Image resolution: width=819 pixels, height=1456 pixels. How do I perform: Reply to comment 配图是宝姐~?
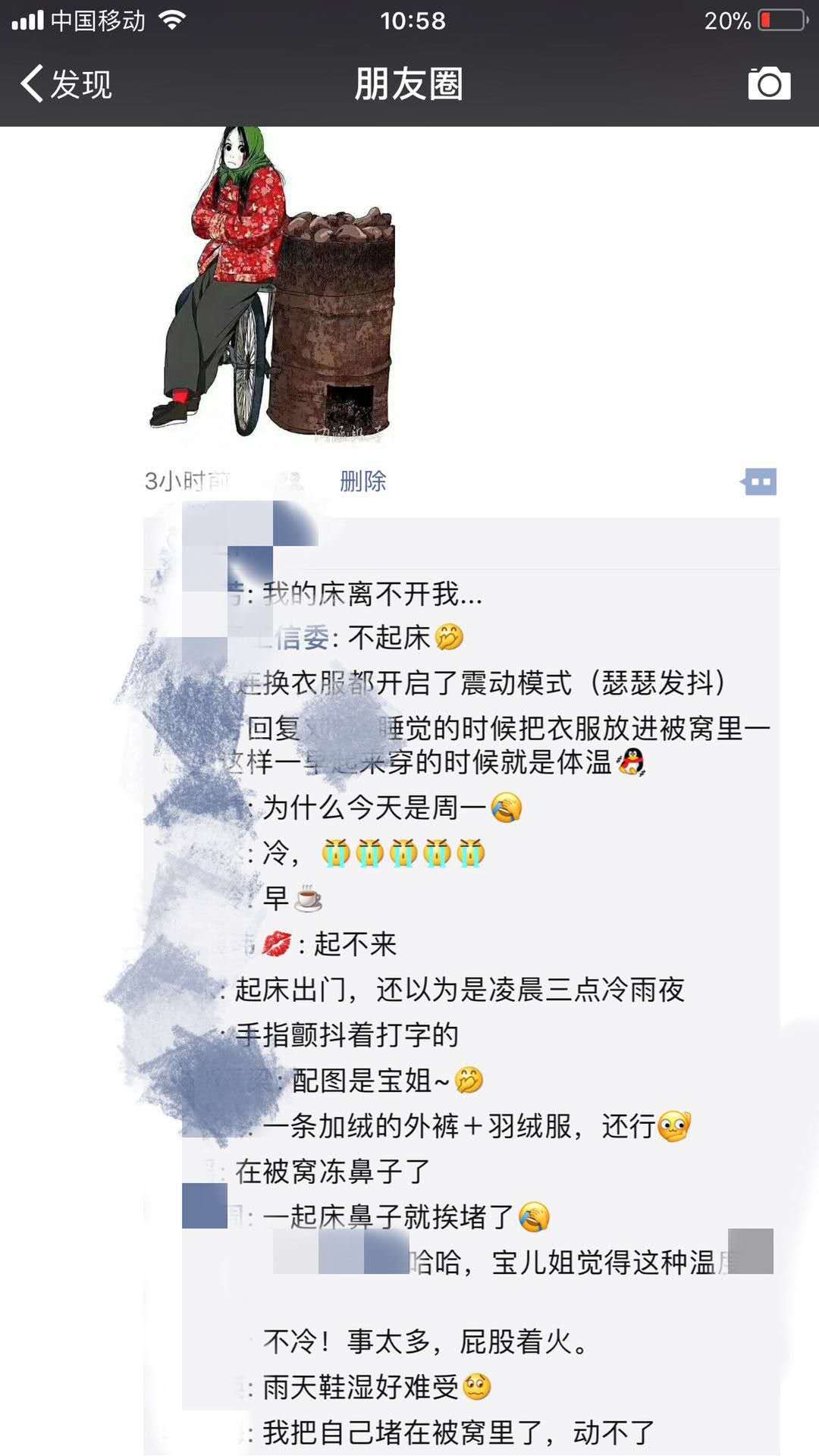click(372, 1081)
